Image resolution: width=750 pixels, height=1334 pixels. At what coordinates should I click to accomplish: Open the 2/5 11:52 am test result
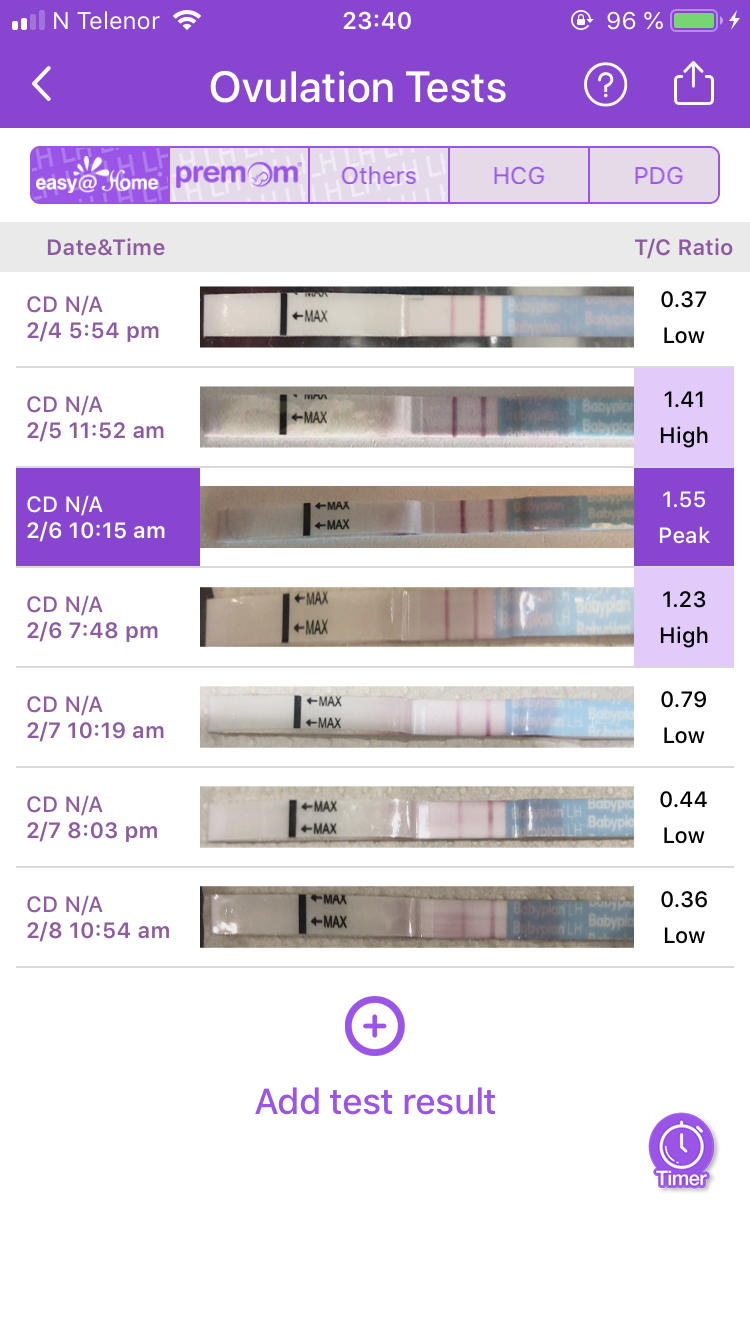[x=375, y=418]
